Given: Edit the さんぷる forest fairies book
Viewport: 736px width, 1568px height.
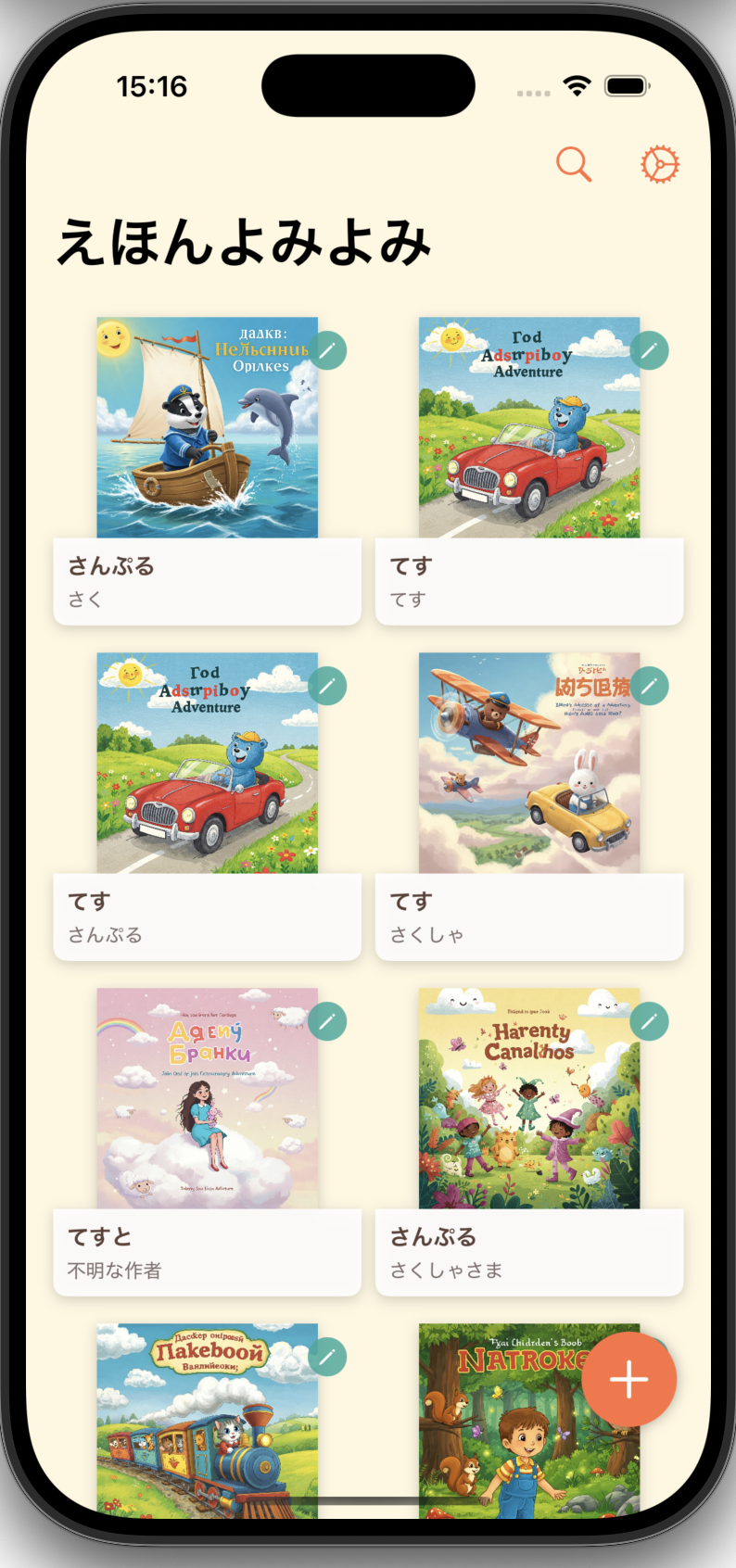Looking at the screenshot, I should pos(650,1020).
